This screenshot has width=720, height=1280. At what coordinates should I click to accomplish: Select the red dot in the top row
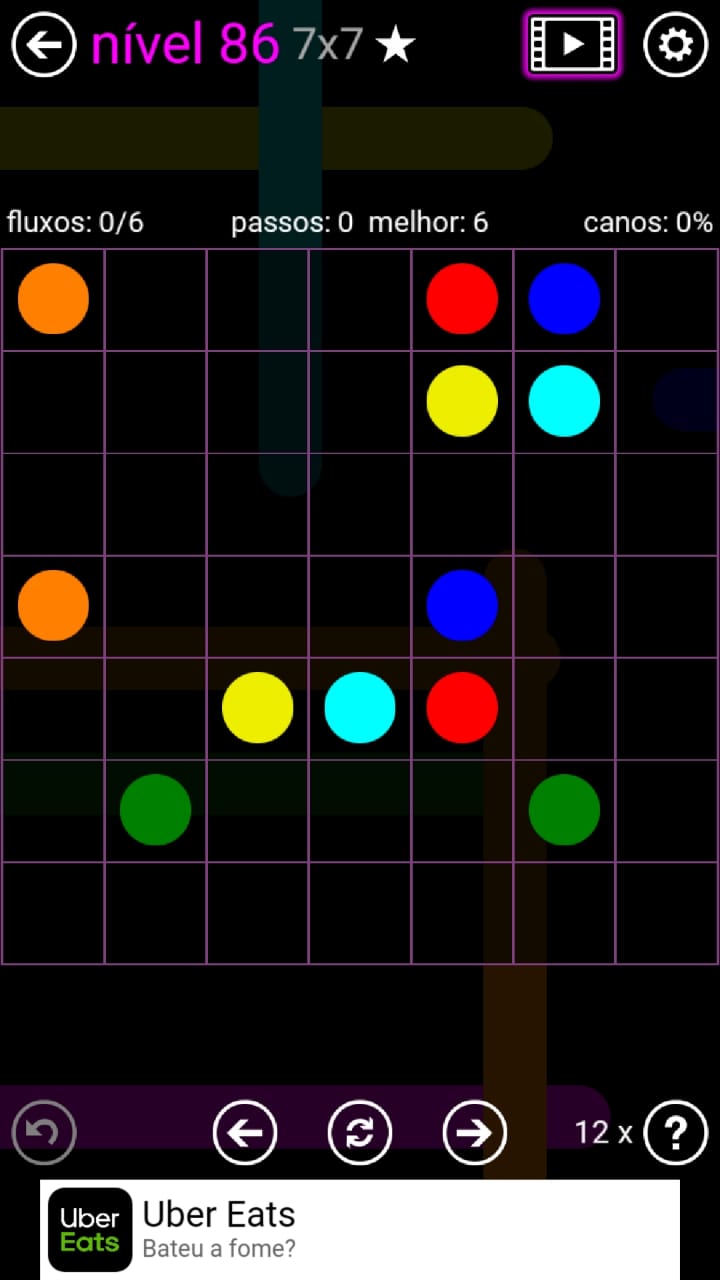point(462,298)
